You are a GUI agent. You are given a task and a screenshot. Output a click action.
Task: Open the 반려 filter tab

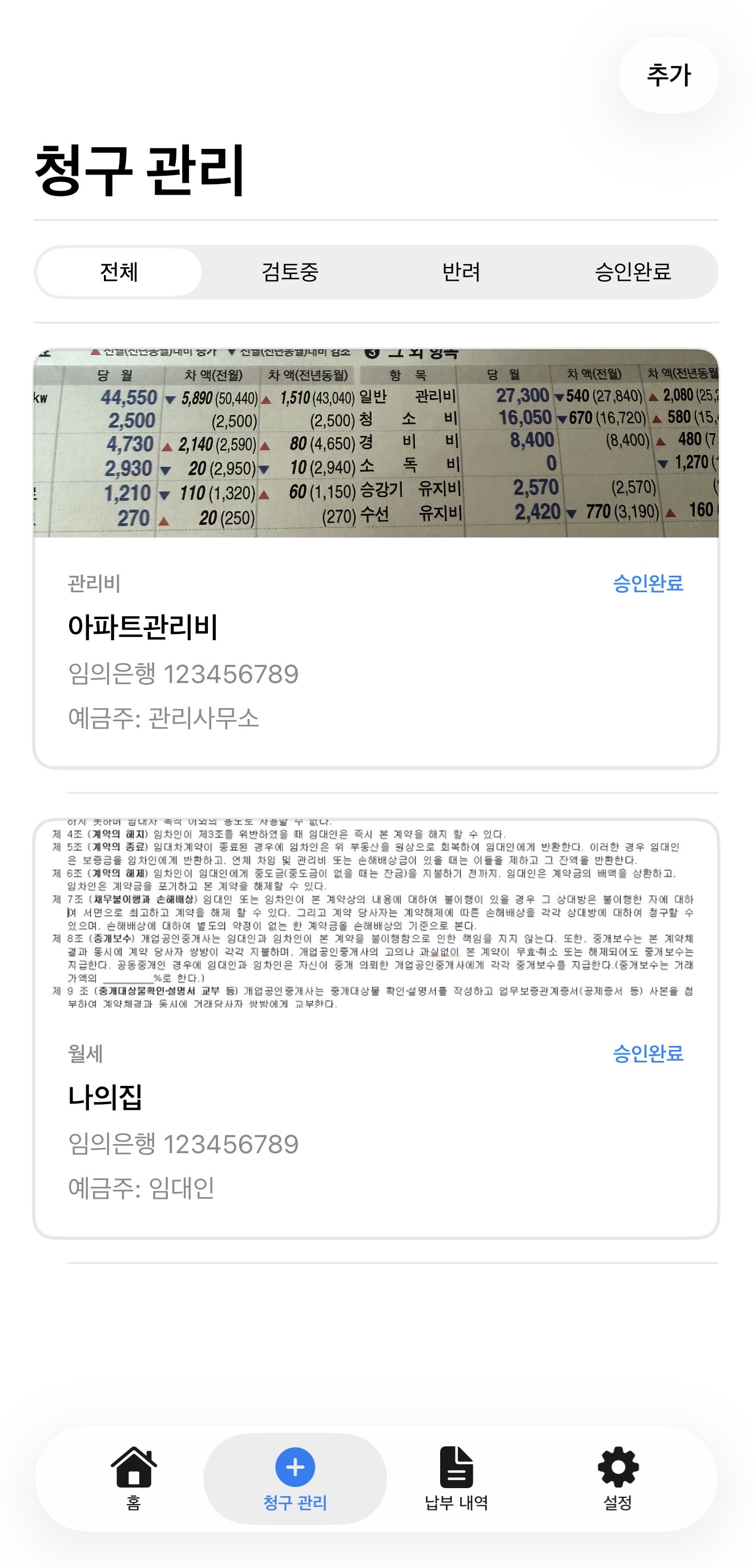click(461, 273)
